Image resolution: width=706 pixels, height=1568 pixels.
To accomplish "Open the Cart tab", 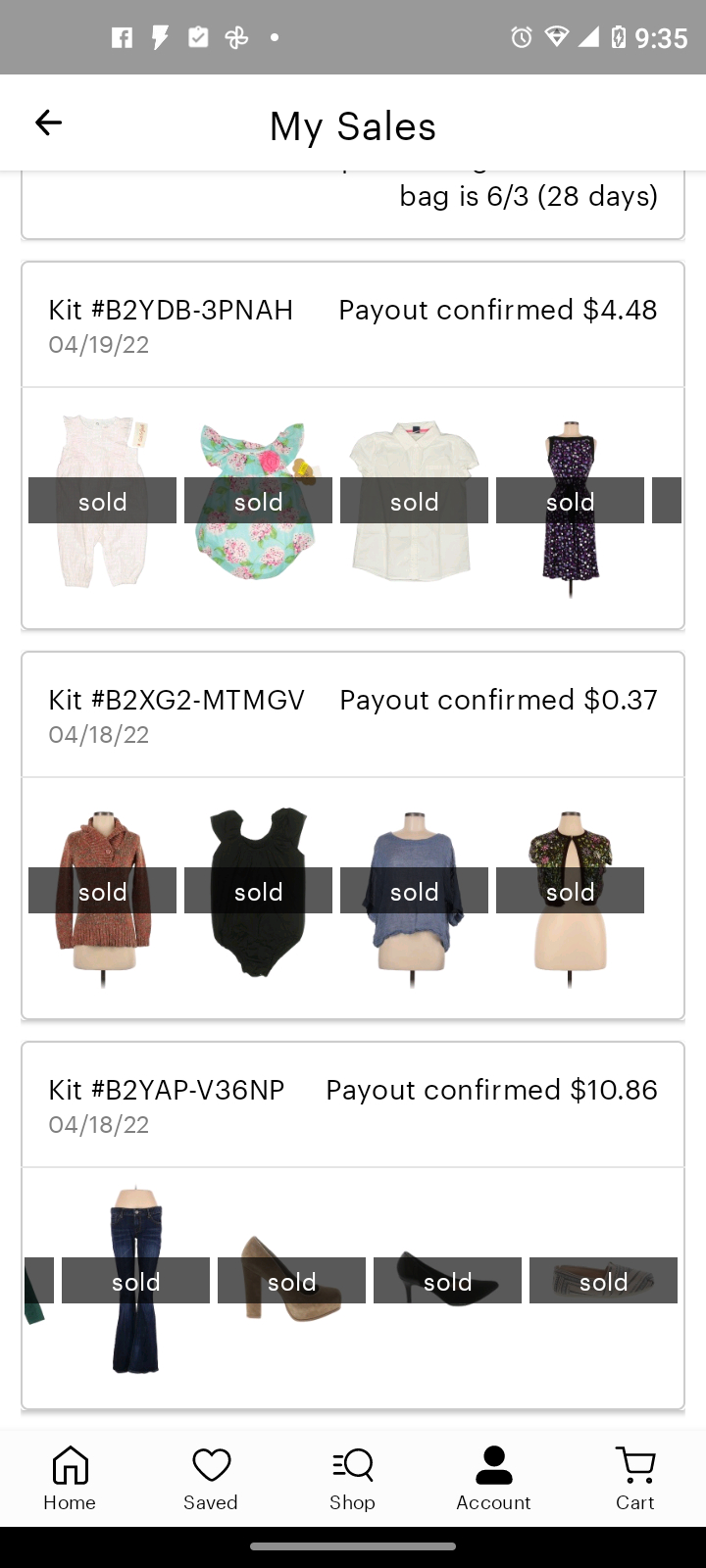I will 634,1479.
